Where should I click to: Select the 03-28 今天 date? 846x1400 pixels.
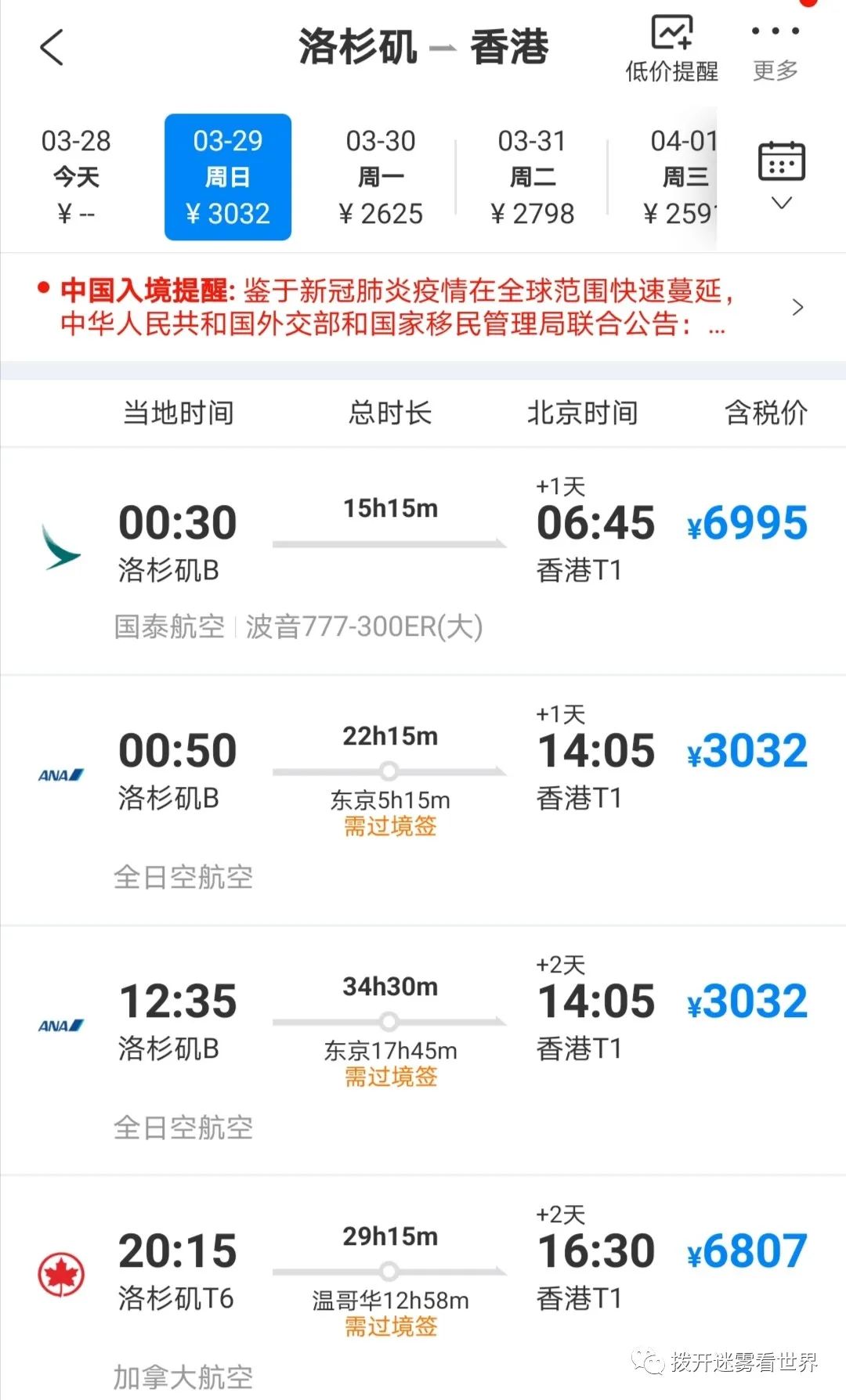coord(76,177)
